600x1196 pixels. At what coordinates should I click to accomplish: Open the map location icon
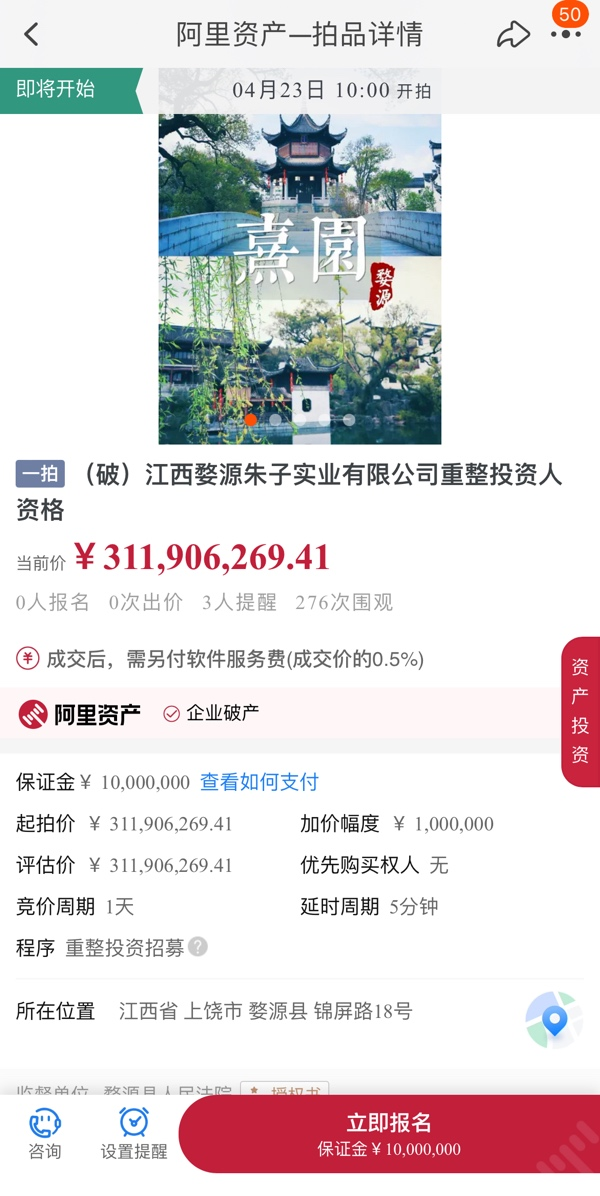click(553, 1019)
